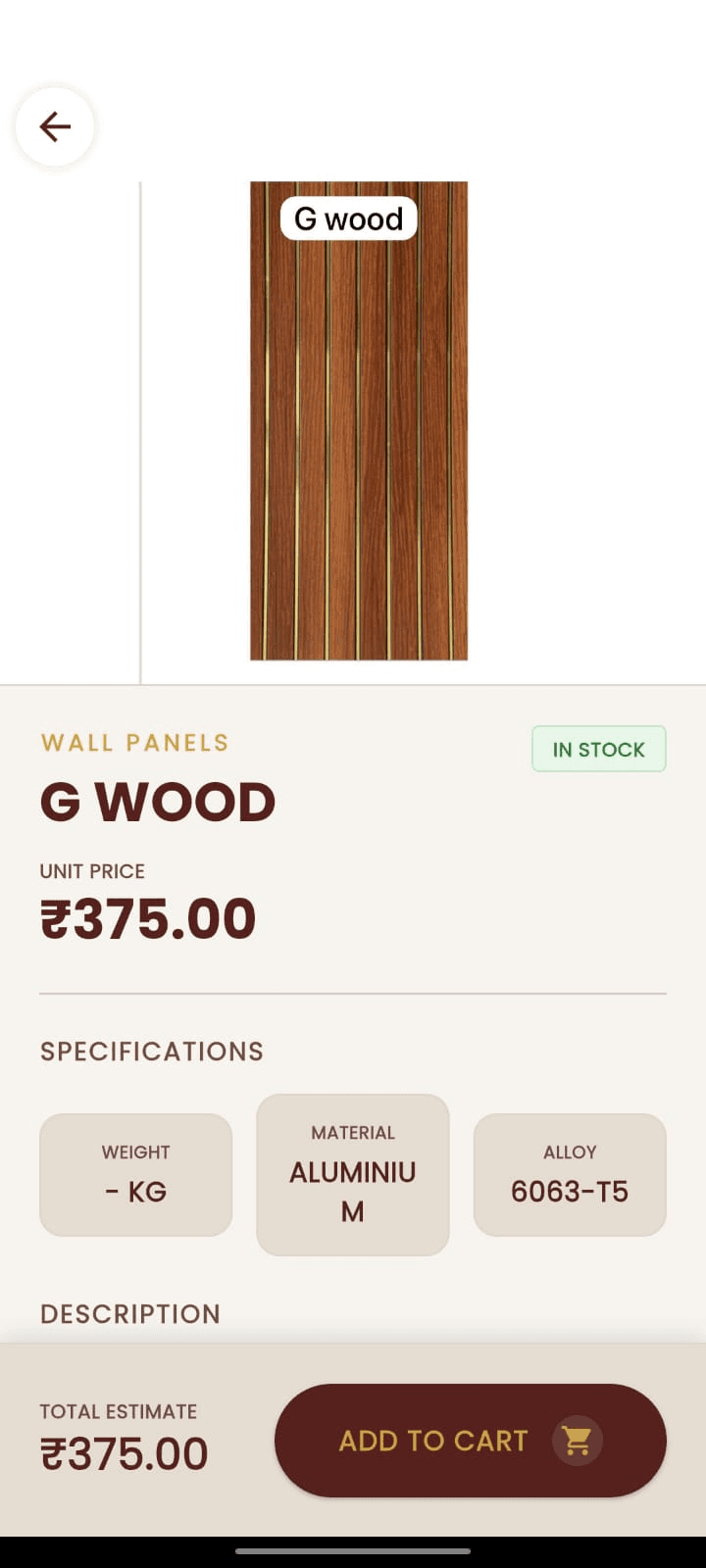Expand the TOTAL ESTIMATE details
This screenshot has height=1568, width=706.
coord(117,1411)
